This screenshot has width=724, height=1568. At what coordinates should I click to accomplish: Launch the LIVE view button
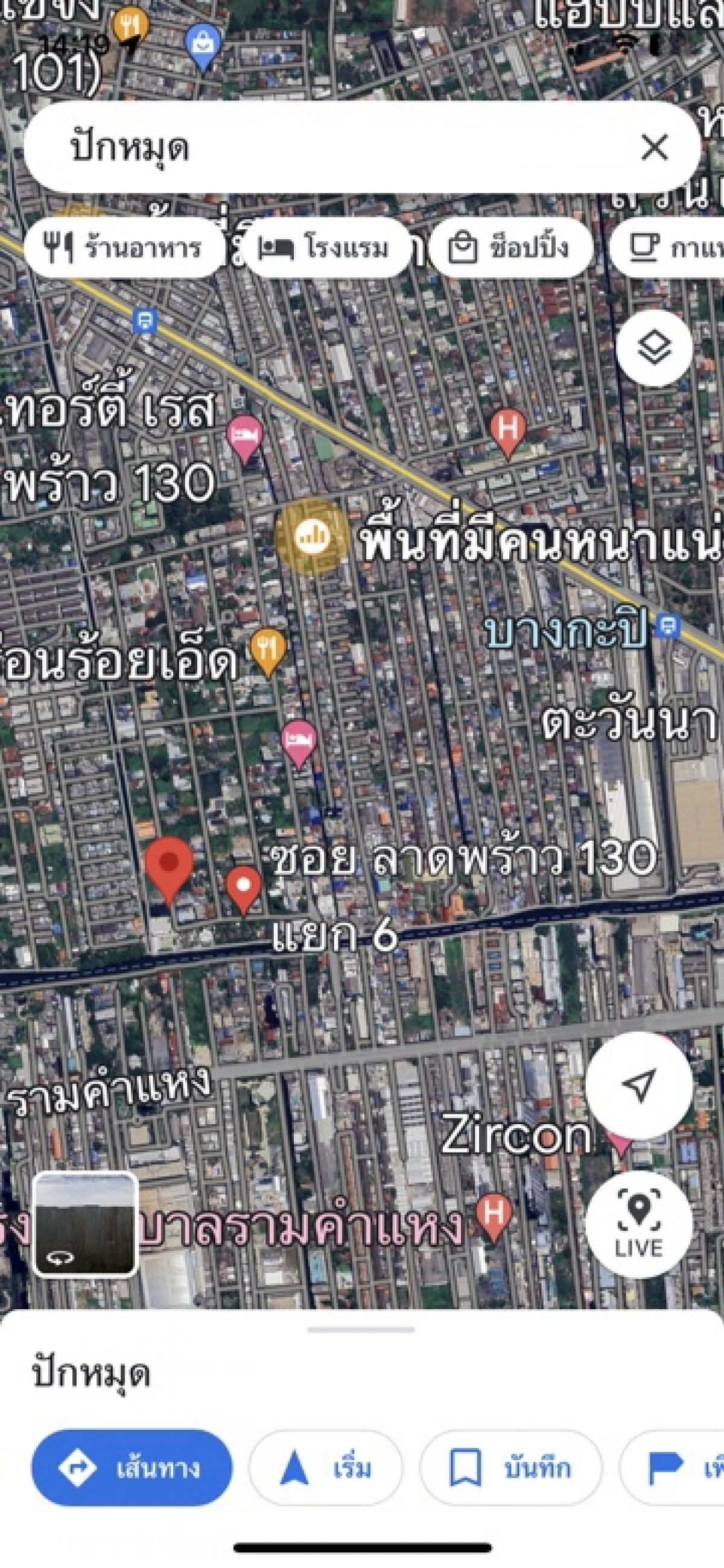tap(639, 1224)
